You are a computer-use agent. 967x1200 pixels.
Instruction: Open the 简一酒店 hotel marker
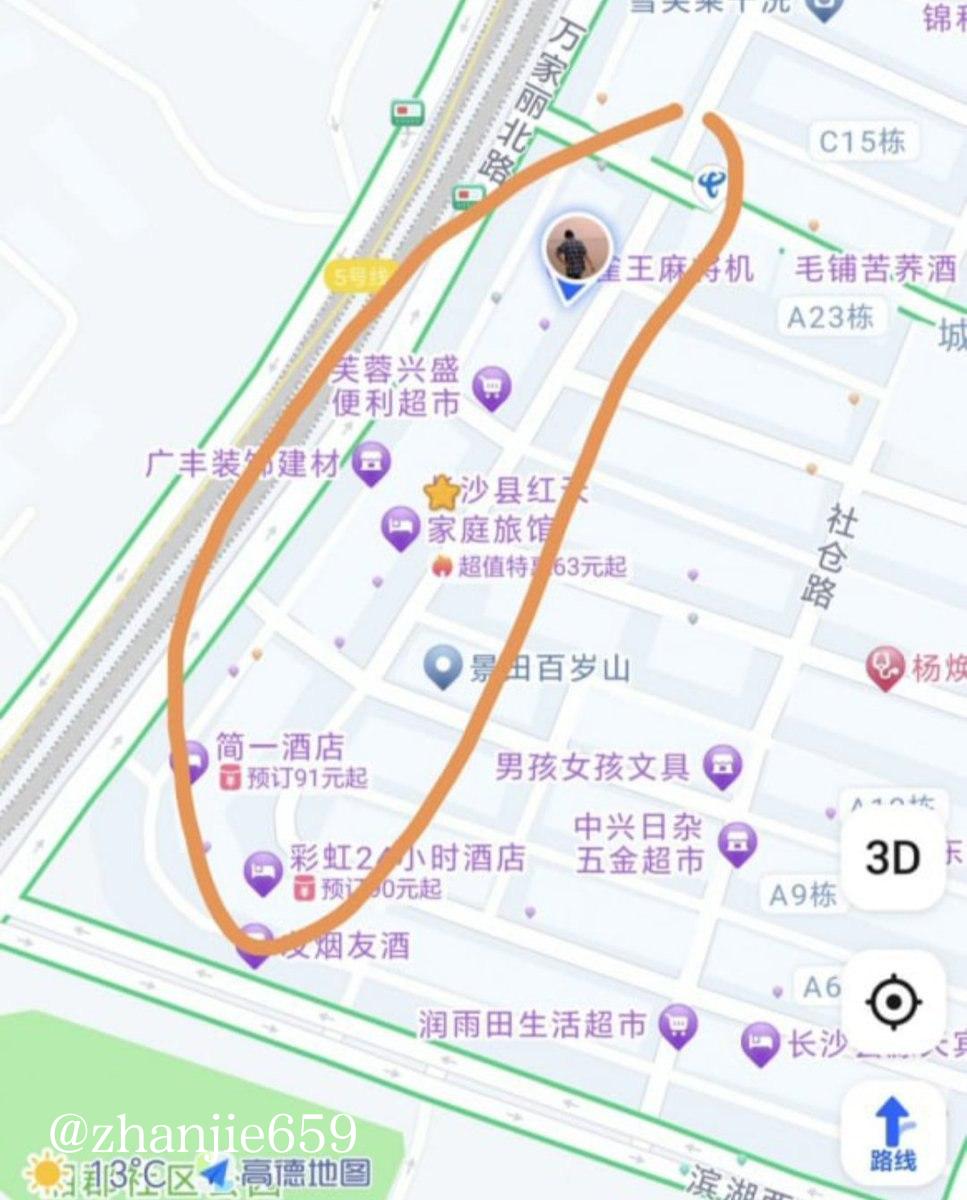190,761
